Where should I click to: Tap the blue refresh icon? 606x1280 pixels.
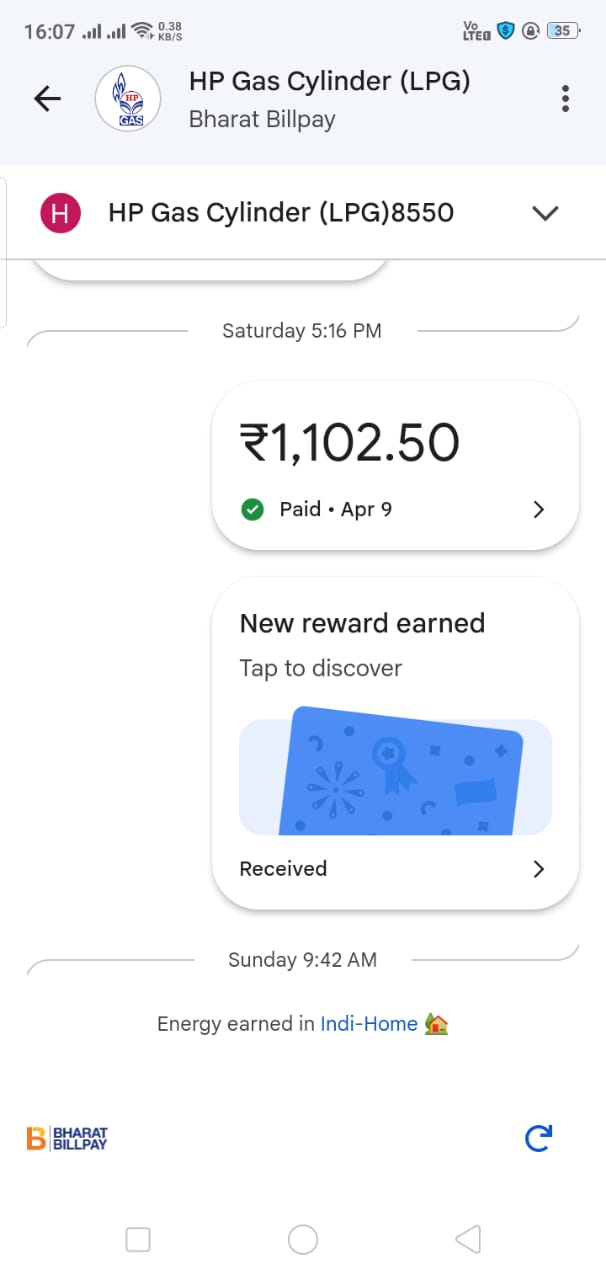click(538, 1138)
